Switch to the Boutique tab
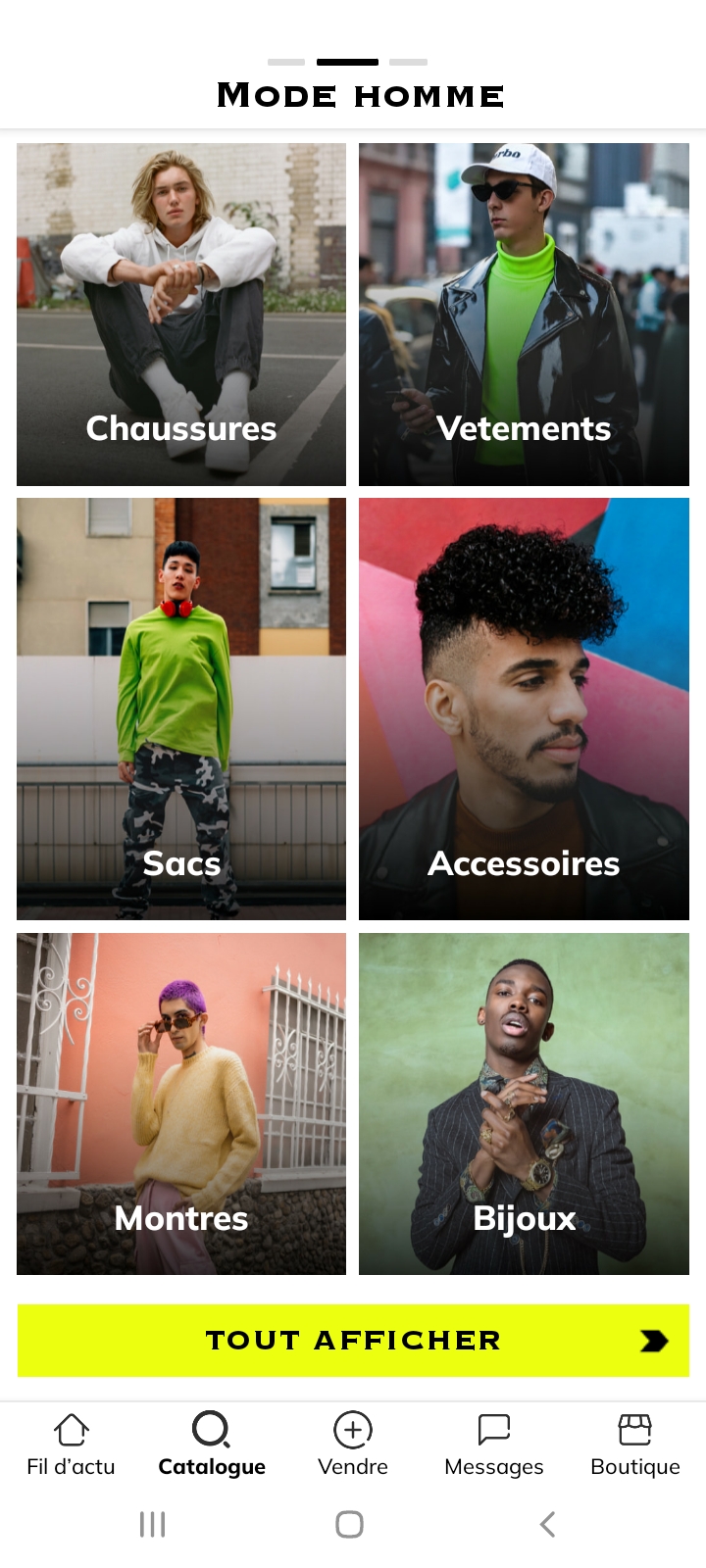706x1568 pixels. pos(635,1445)
